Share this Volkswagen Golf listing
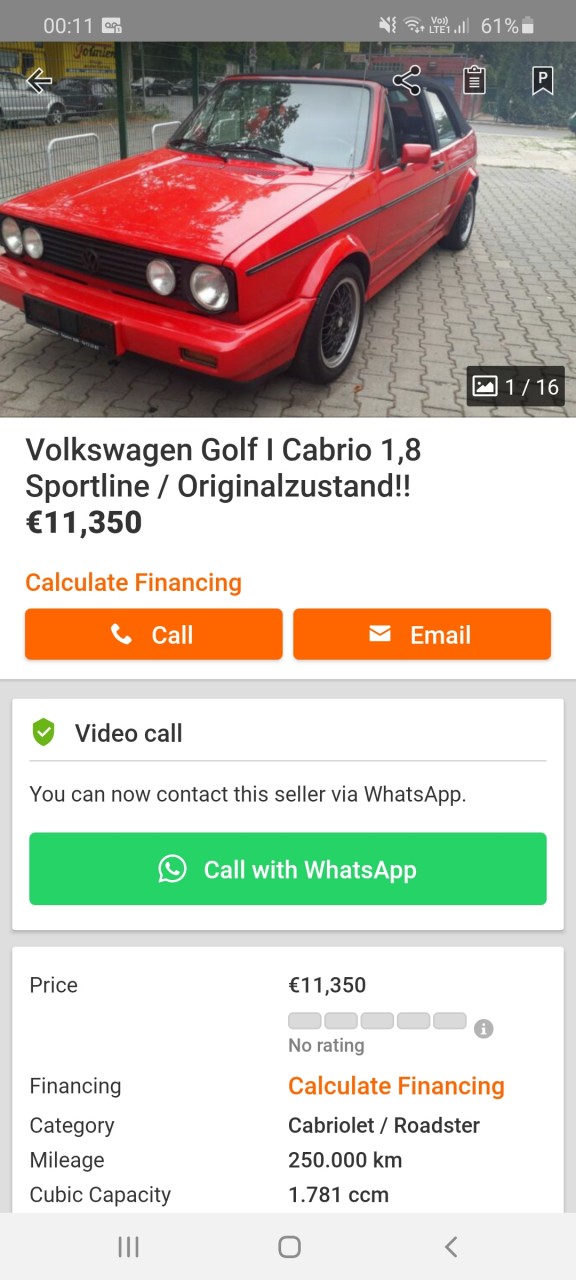Image resolution: width=576 pixels, height=1280 pixels. coord(406,81)
